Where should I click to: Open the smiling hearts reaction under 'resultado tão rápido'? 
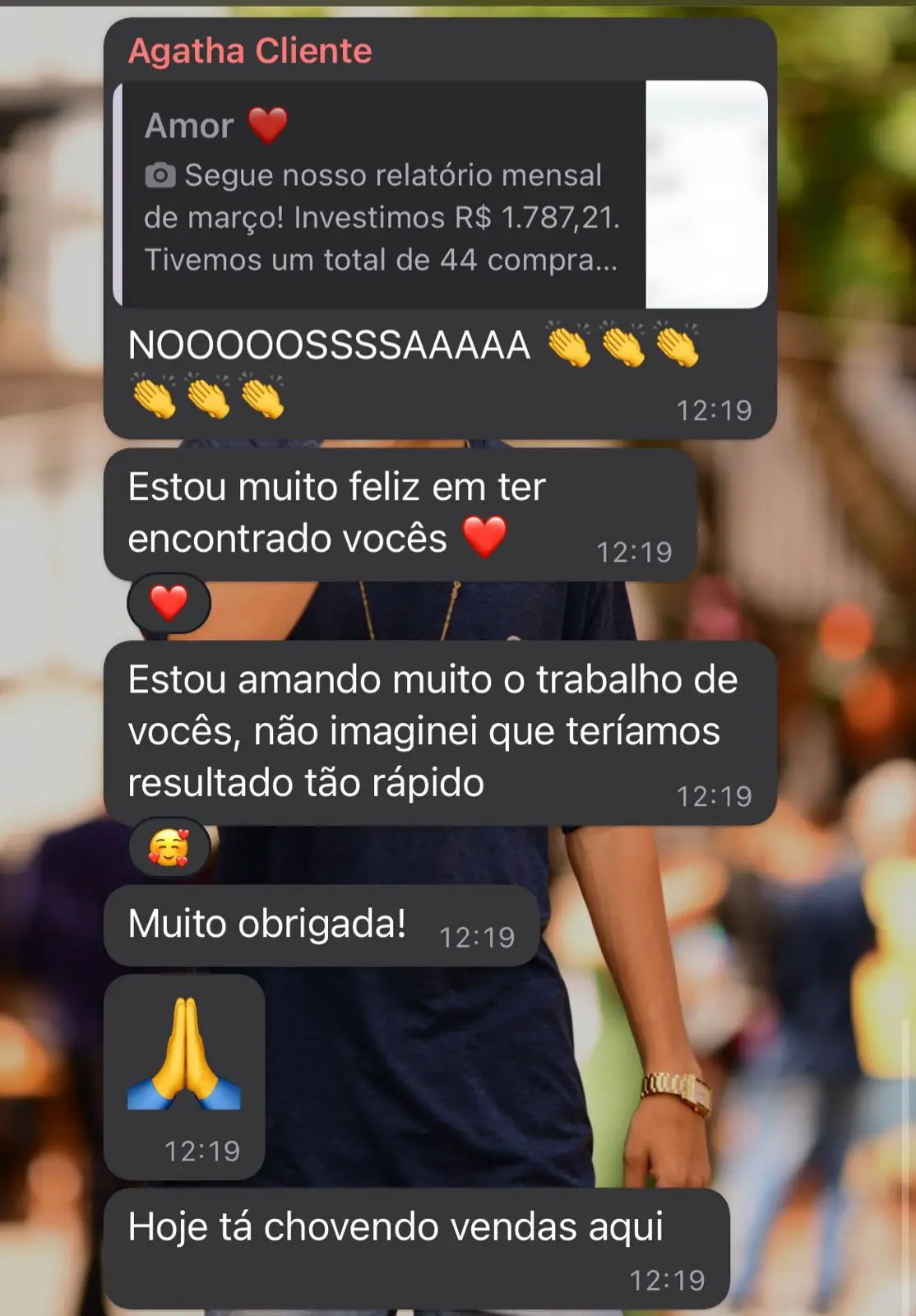[x=169, y=847]
